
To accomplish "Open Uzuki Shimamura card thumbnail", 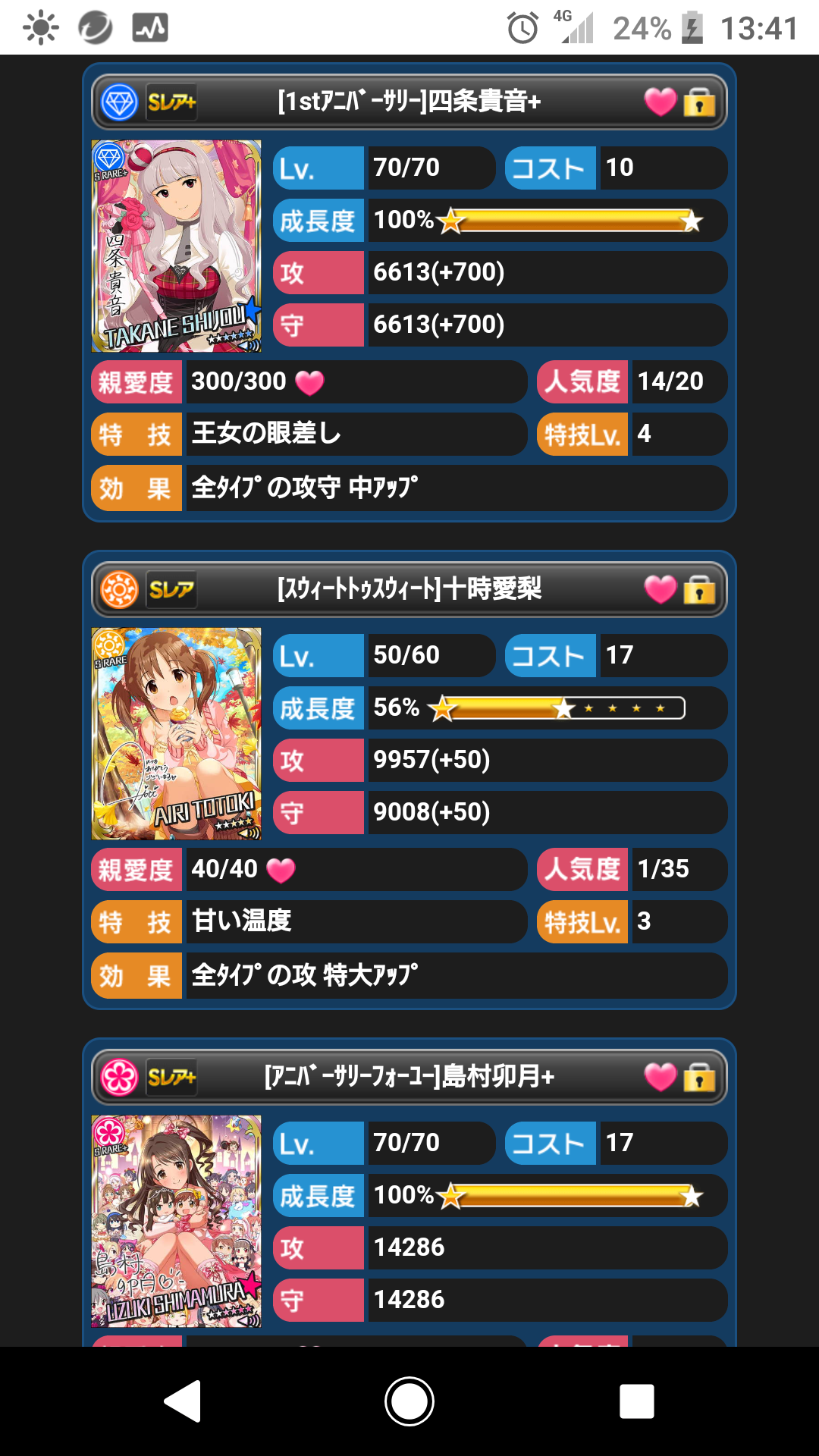I will click(176, 1221).
